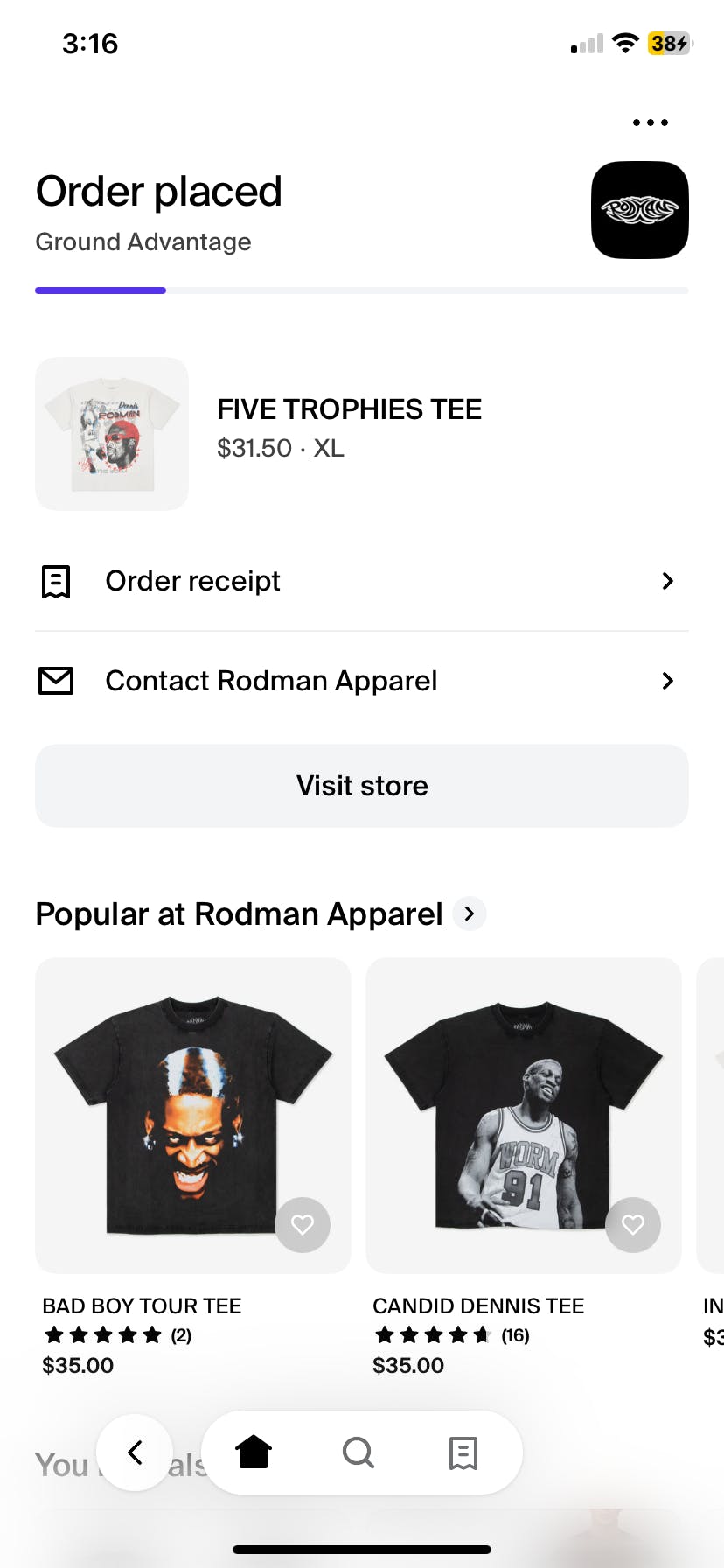Contact Rodman Apparel

(x=361, y=681)
